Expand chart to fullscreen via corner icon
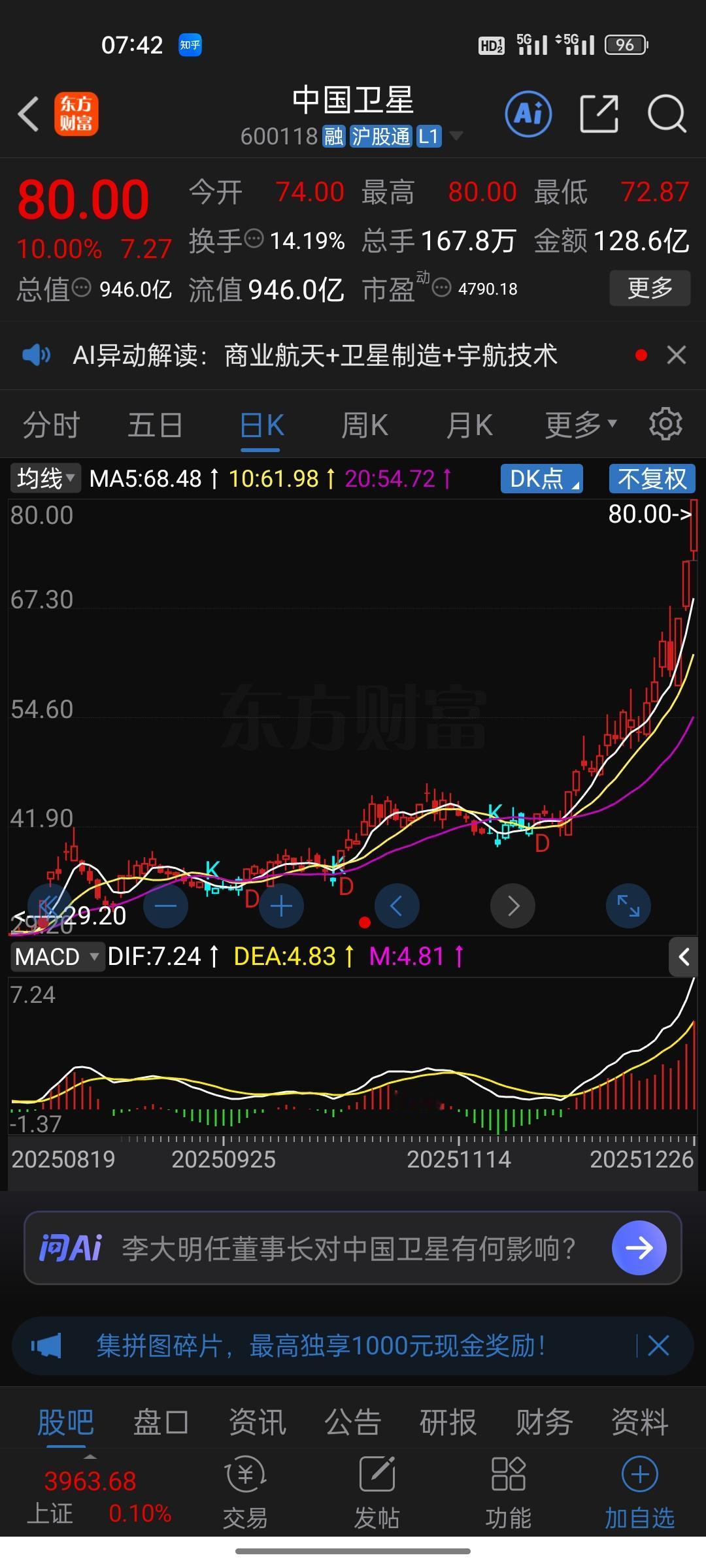 [x=628, y=906]
